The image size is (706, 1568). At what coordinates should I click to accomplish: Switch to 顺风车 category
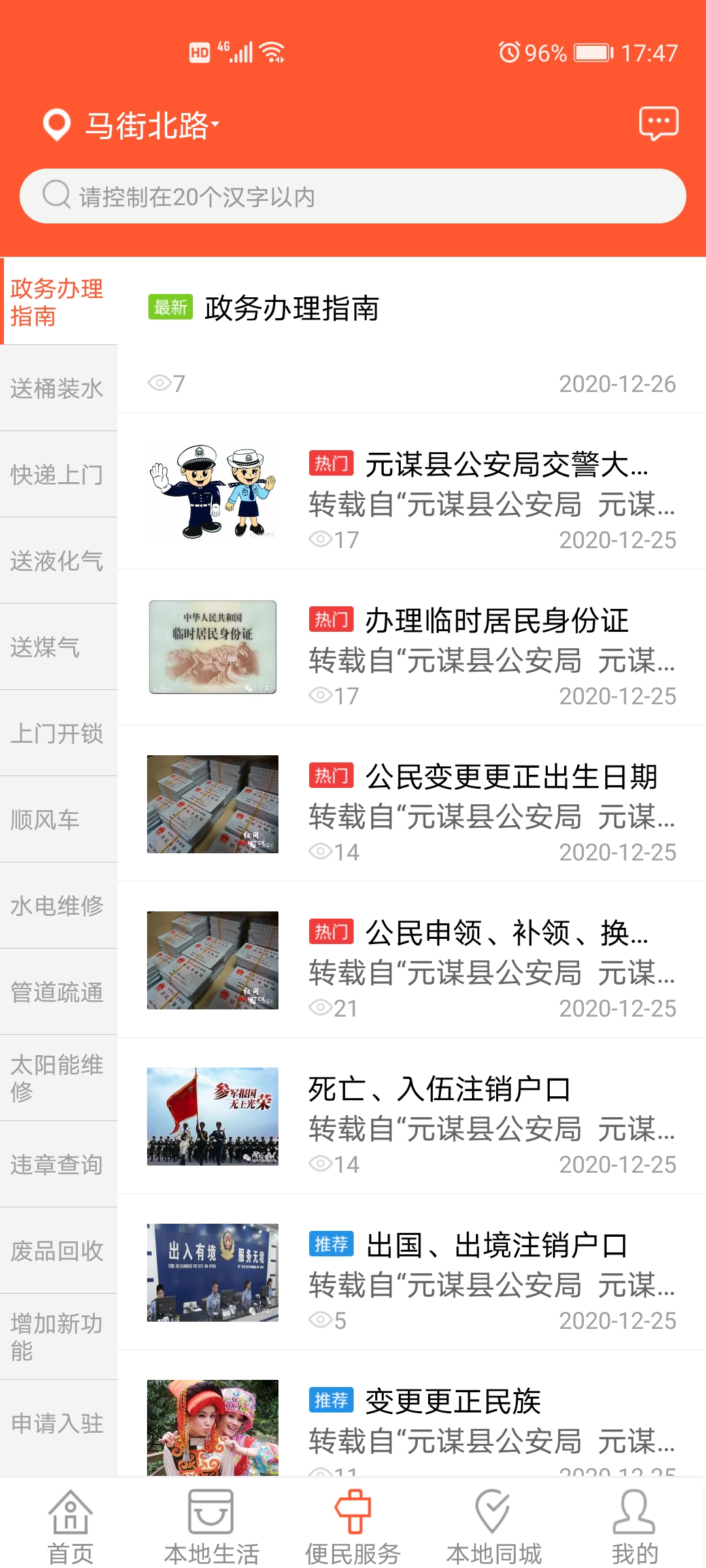(58, 819)
